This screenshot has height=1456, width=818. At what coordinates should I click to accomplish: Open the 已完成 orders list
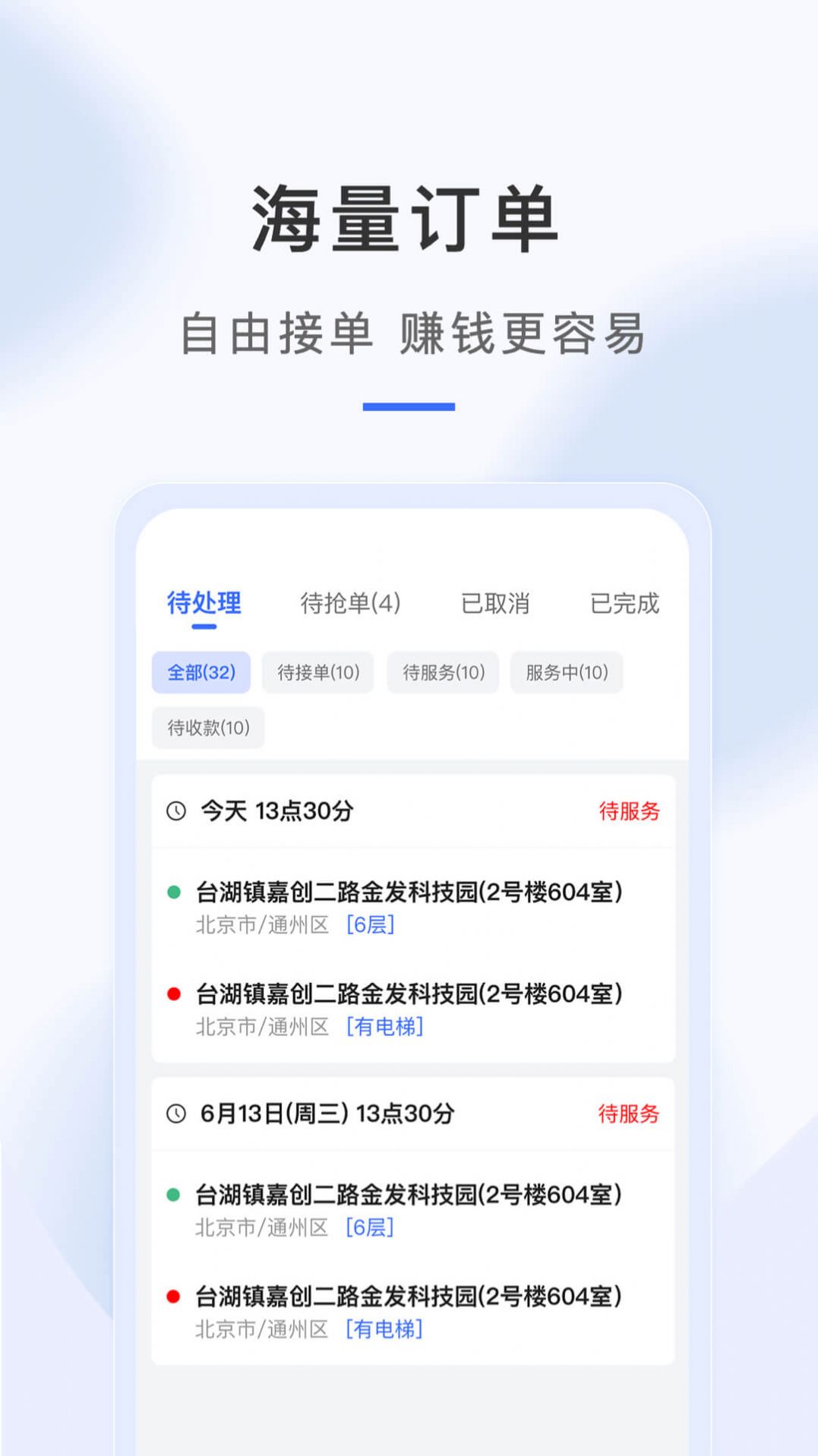point(624,604)
